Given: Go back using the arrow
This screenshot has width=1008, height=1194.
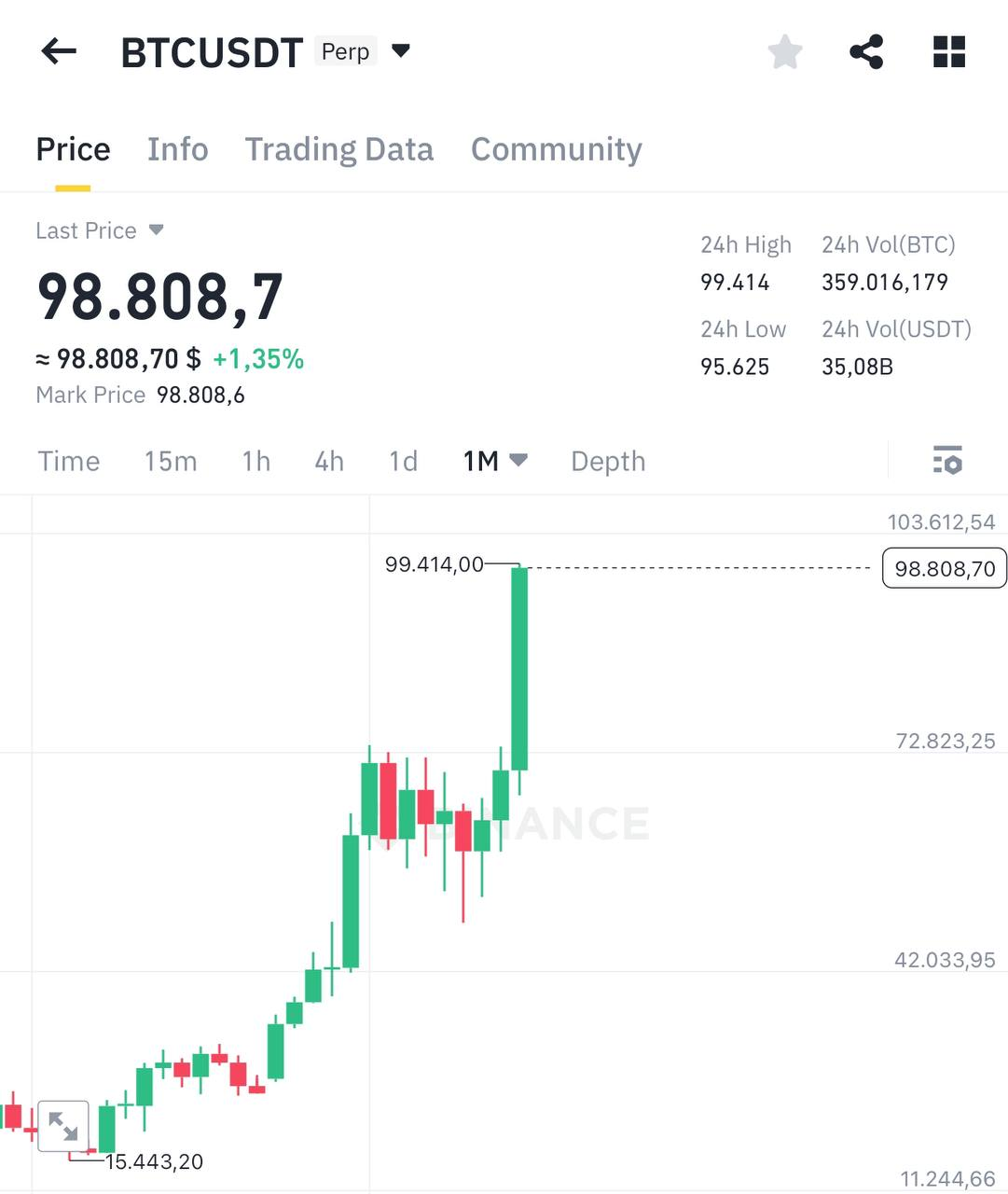Looking at the screenshot, I should click(x=59, y=52).
